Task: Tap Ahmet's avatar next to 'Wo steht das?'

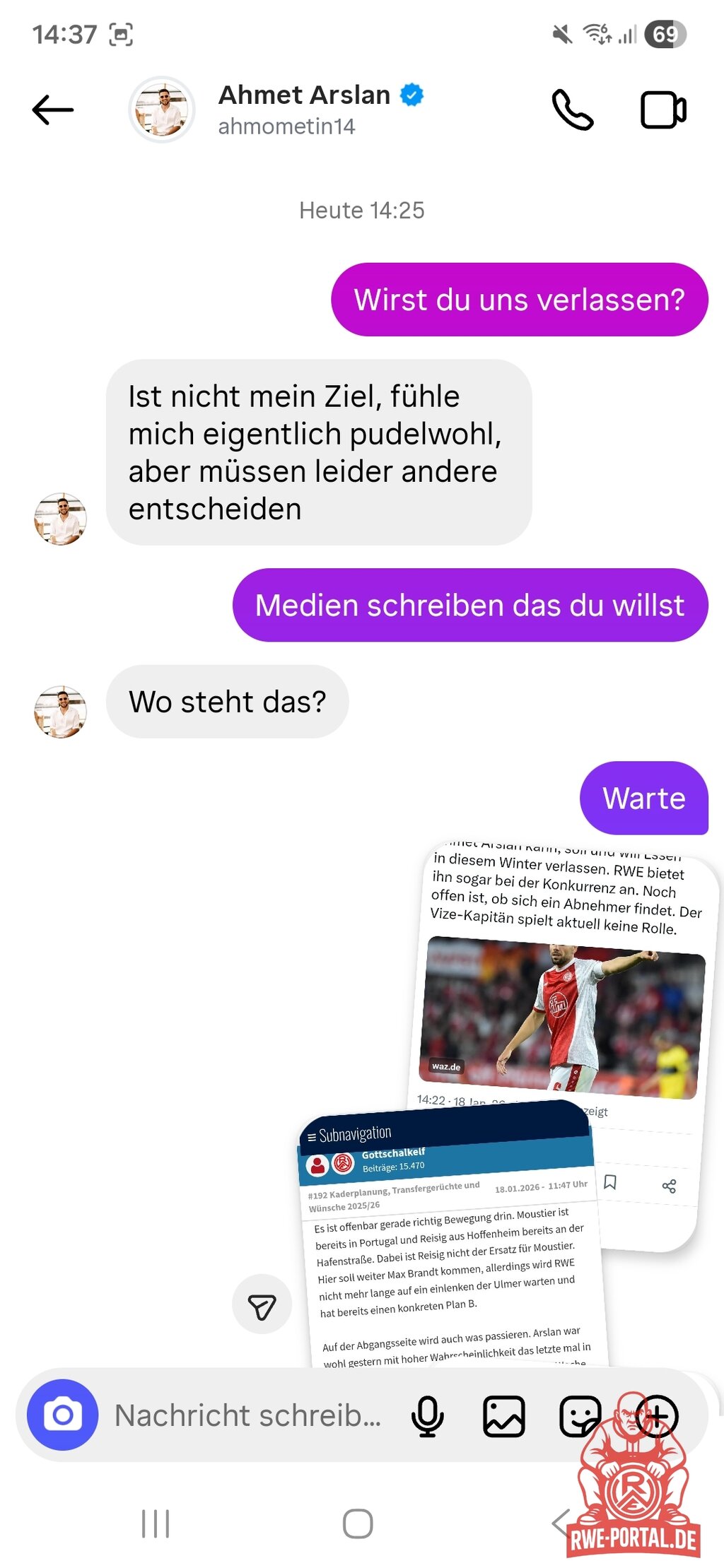Action: 61,712
